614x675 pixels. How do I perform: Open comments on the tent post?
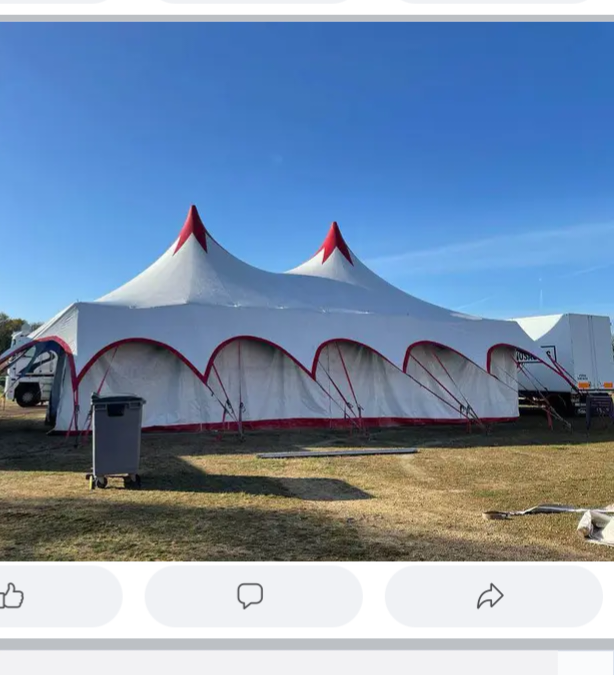tap(251, 597)
